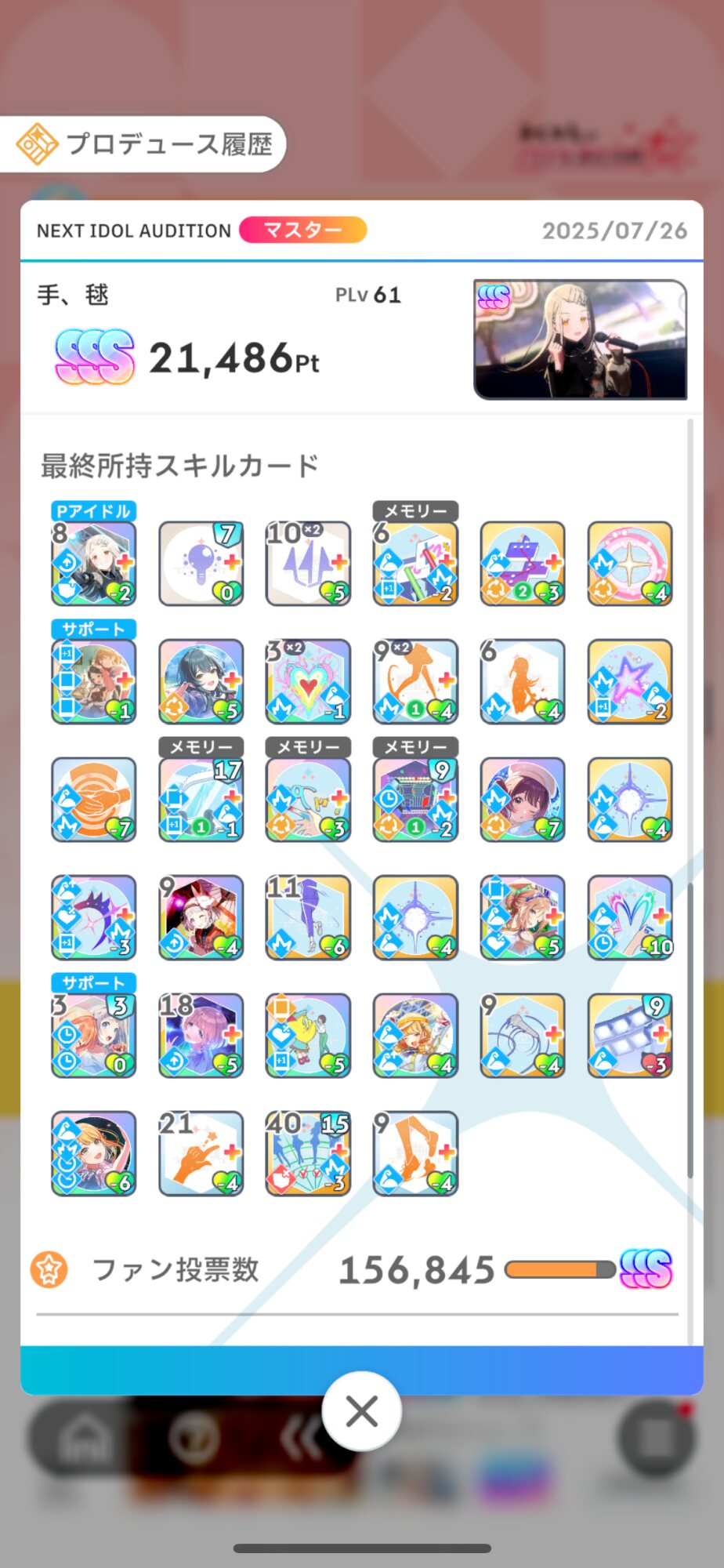View the skill card numbered 18
The image size is (724, 1568).
click(x=201, y=1036)
